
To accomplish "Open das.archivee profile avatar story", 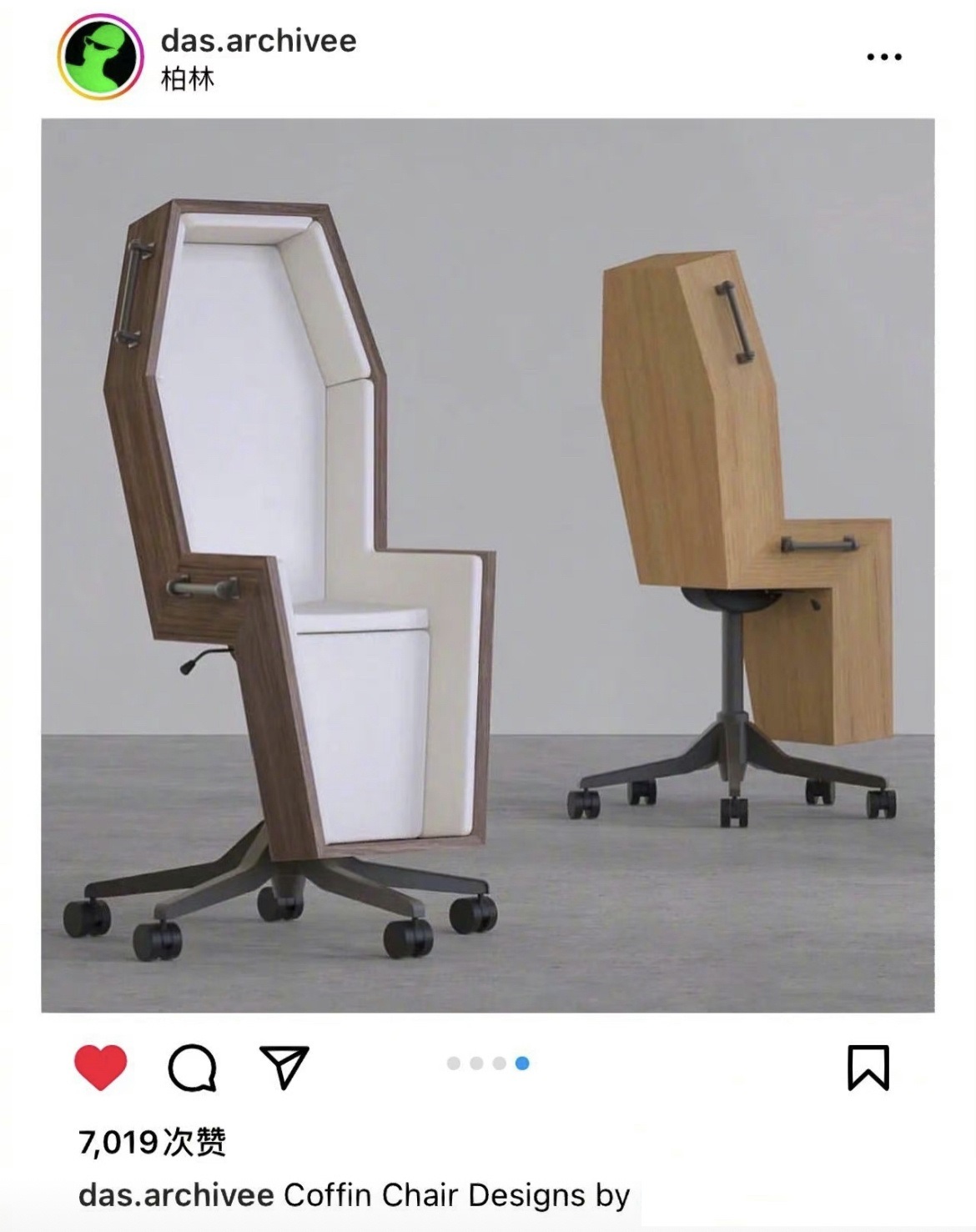I will pyautogui.click(x=100, y=57).
